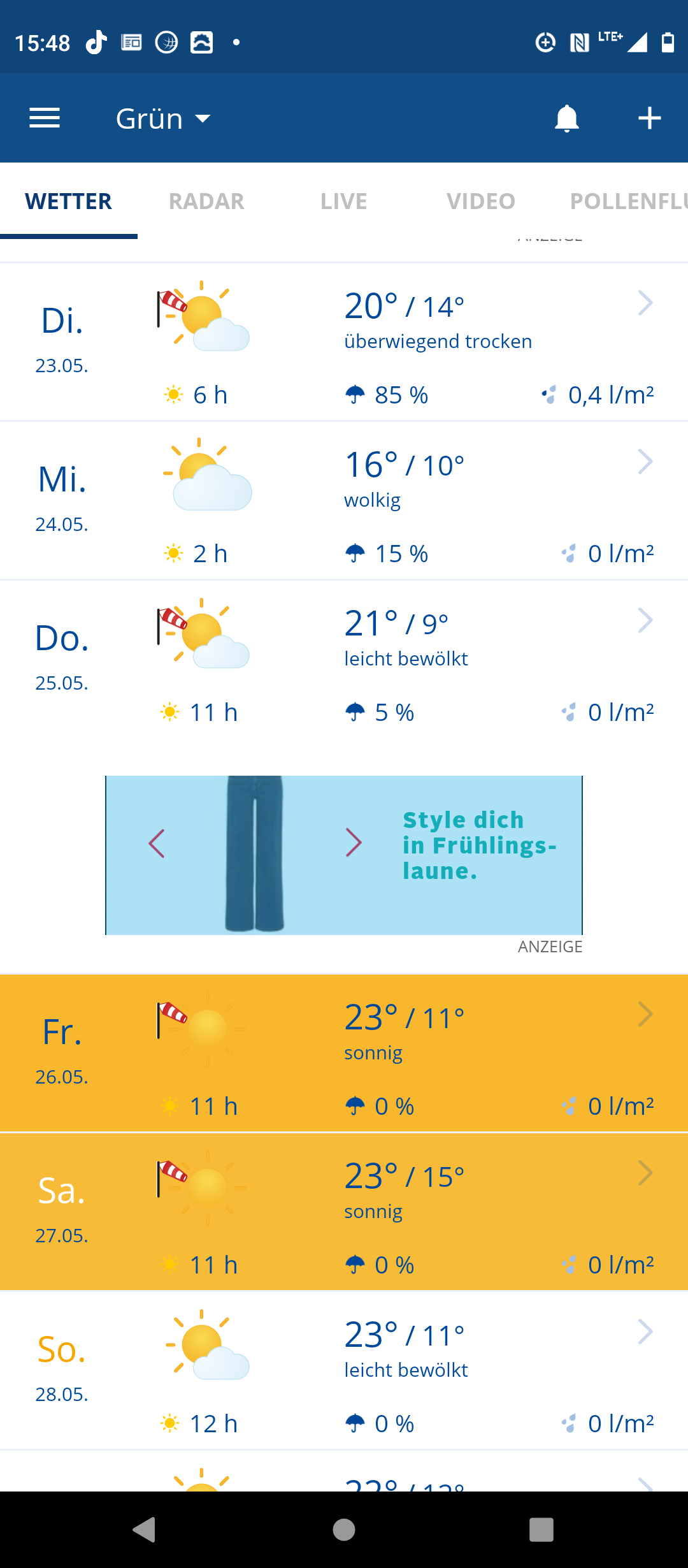Add a new location with plus icon

649,118
